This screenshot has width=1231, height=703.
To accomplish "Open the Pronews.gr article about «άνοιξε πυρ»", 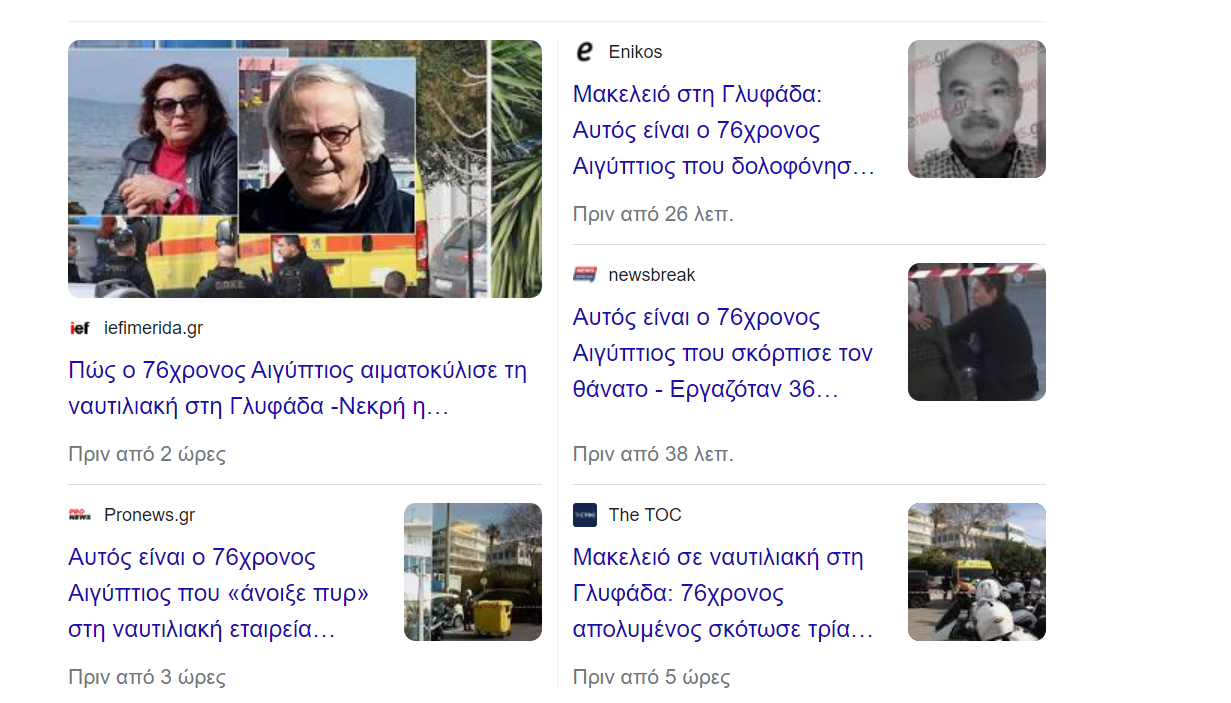I will point(218,593).
